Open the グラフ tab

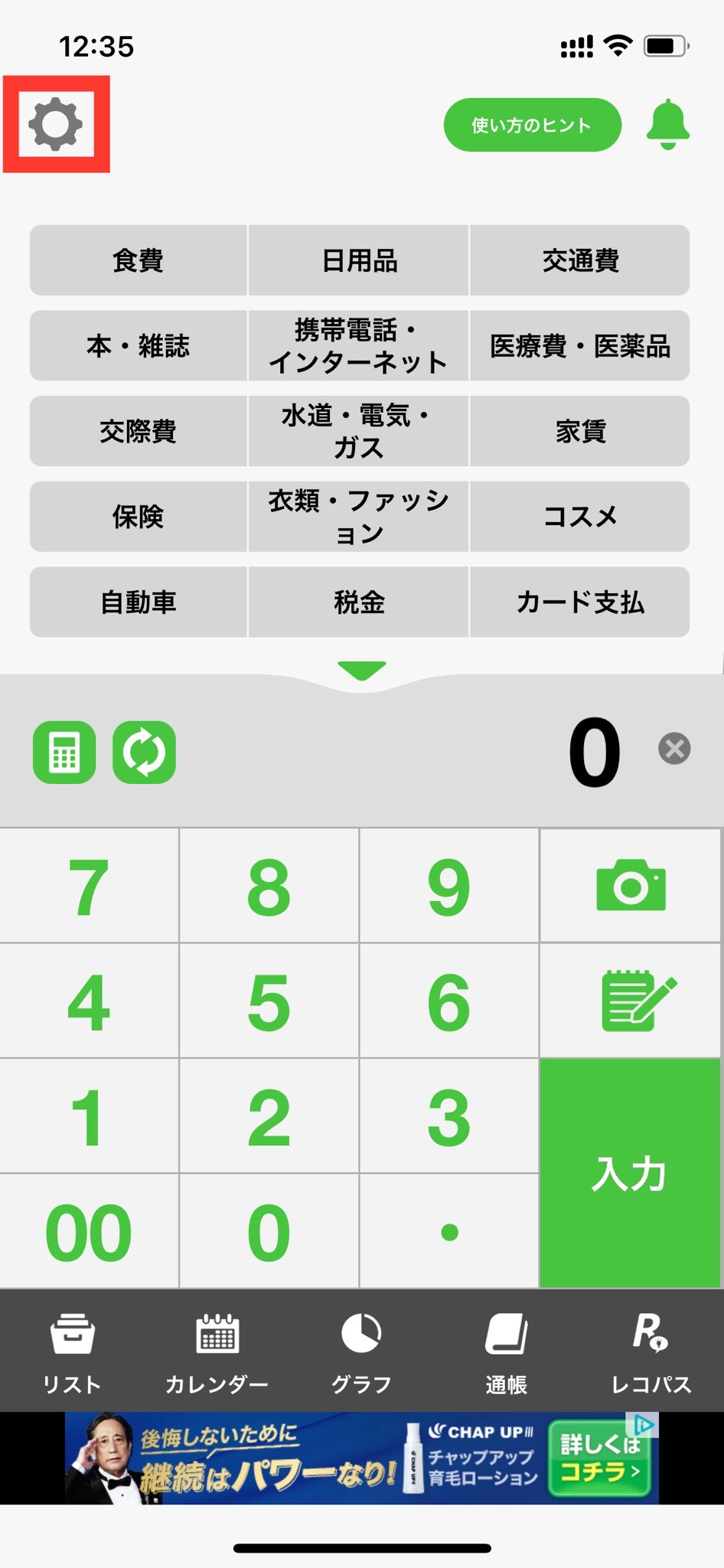361,1351
